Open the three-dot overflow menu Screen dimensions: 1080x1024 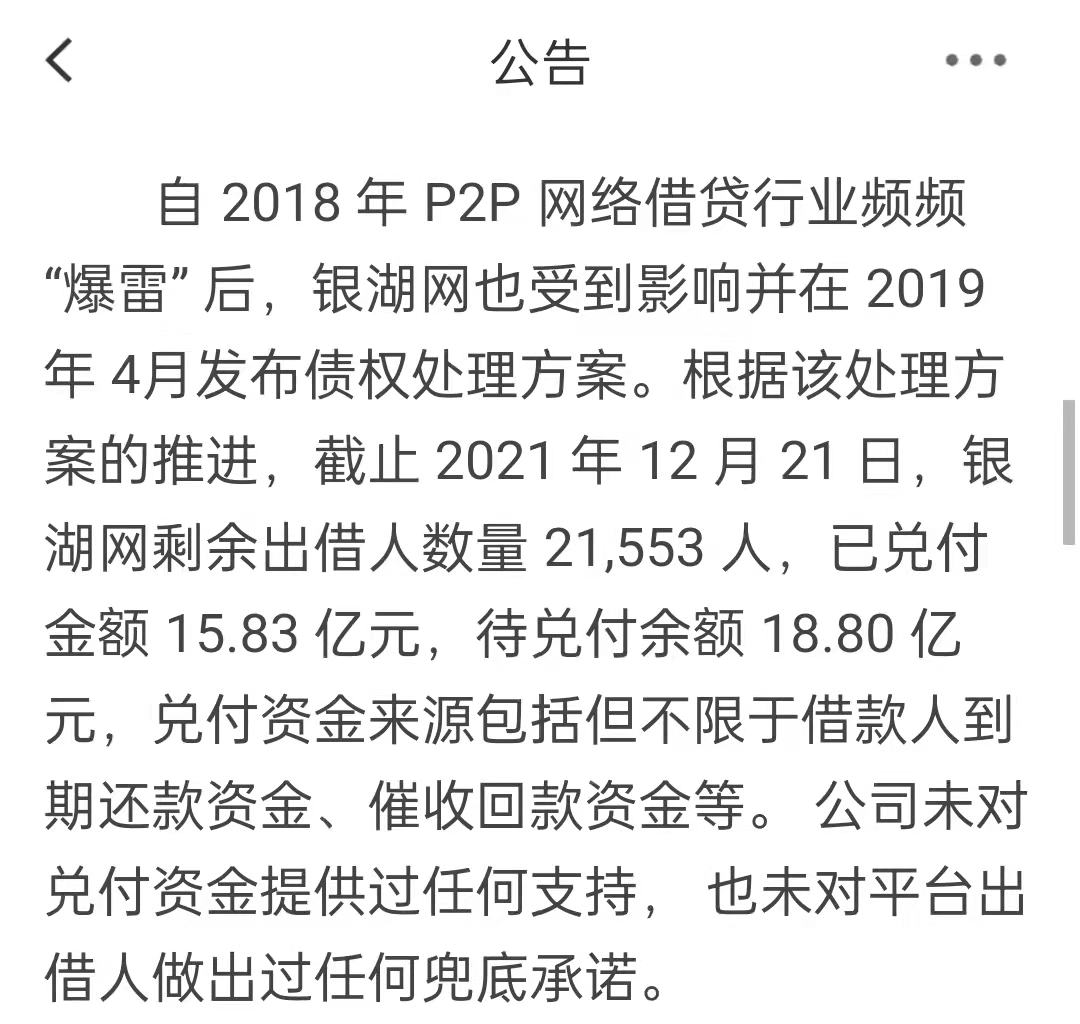coord(976,60)
